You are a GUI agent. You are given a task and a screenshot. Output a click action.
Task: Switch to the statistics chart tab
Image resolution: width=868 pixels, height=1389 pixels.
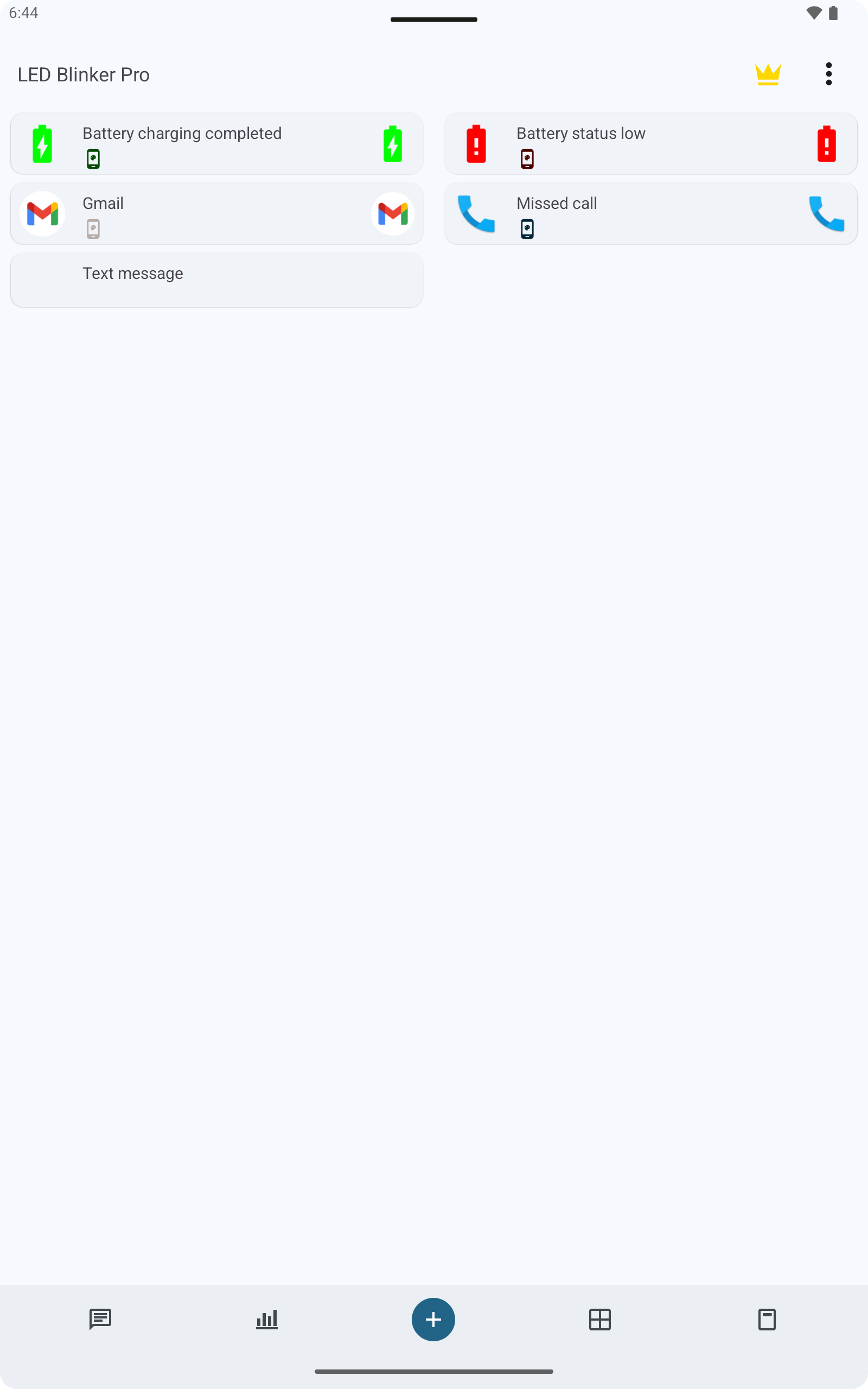pyautogui.click(x=267, y=1319)
